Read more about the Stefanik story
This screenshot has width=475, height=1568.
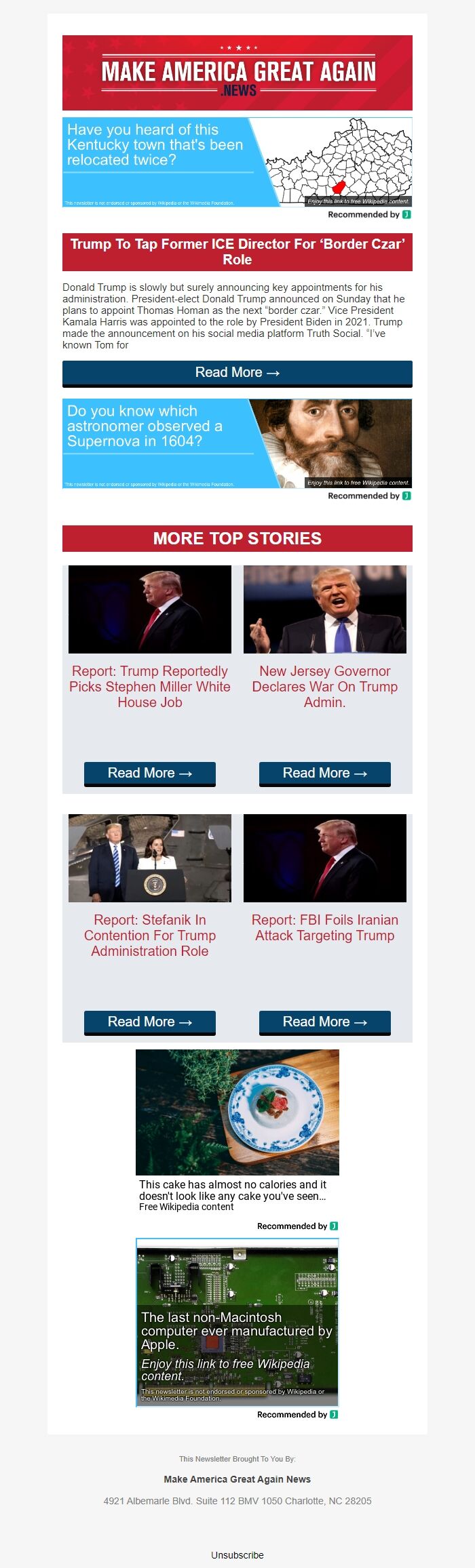(x=150, y=1022)
